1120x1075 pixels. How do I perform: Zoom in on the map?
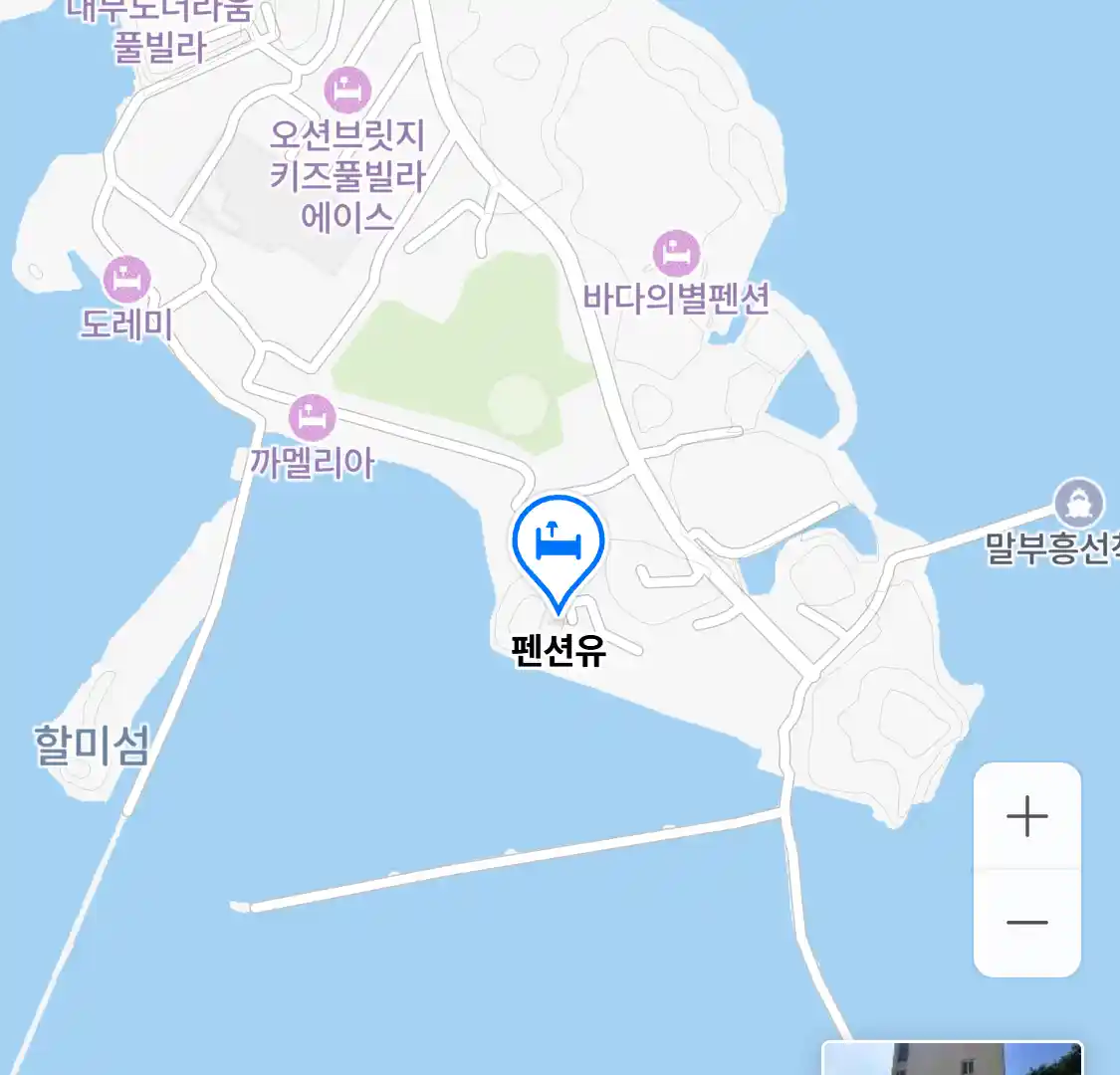1026,817
